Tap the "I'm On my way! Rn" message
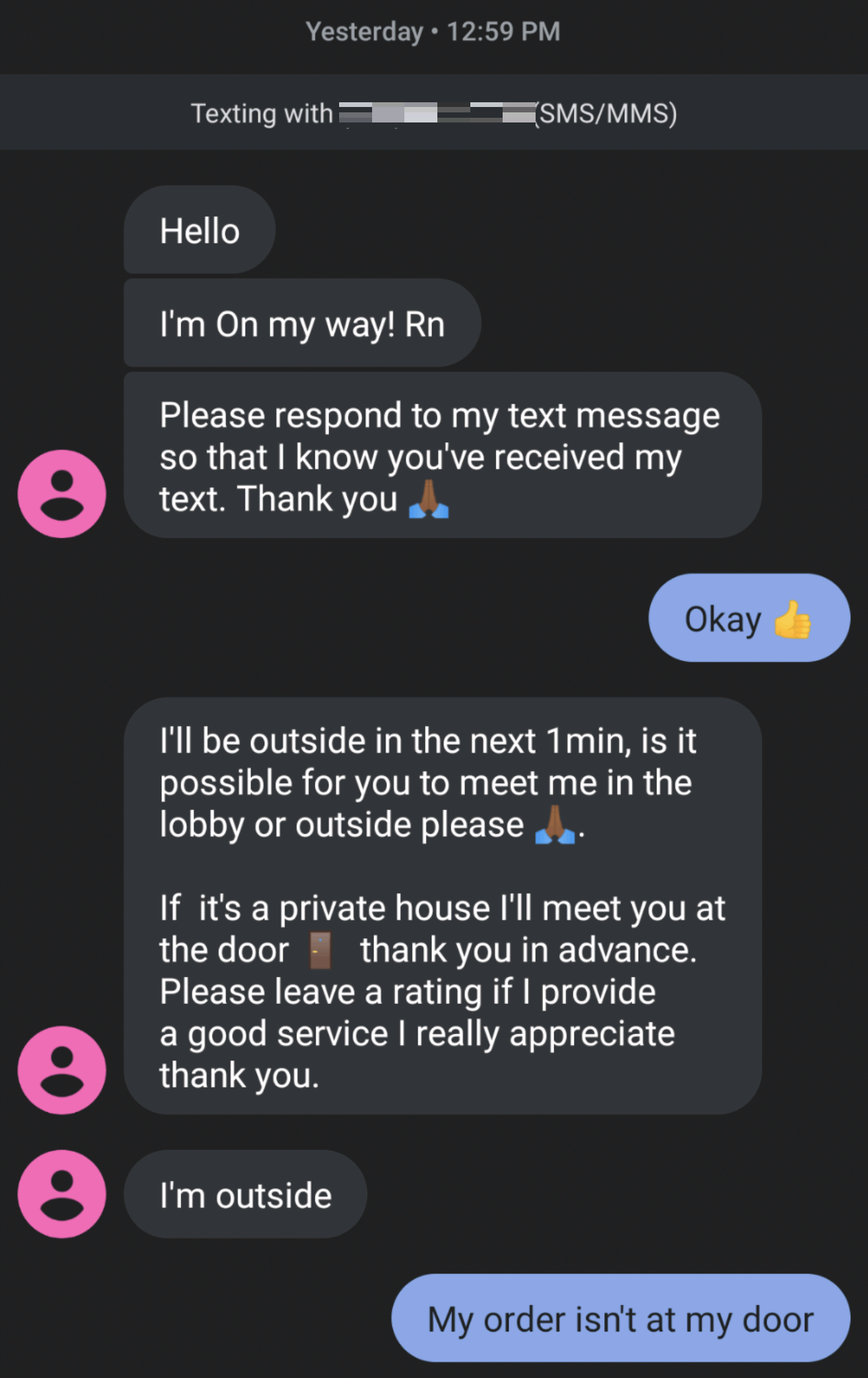This screenshot has height=1378, width=868. [x=301, y=324]
